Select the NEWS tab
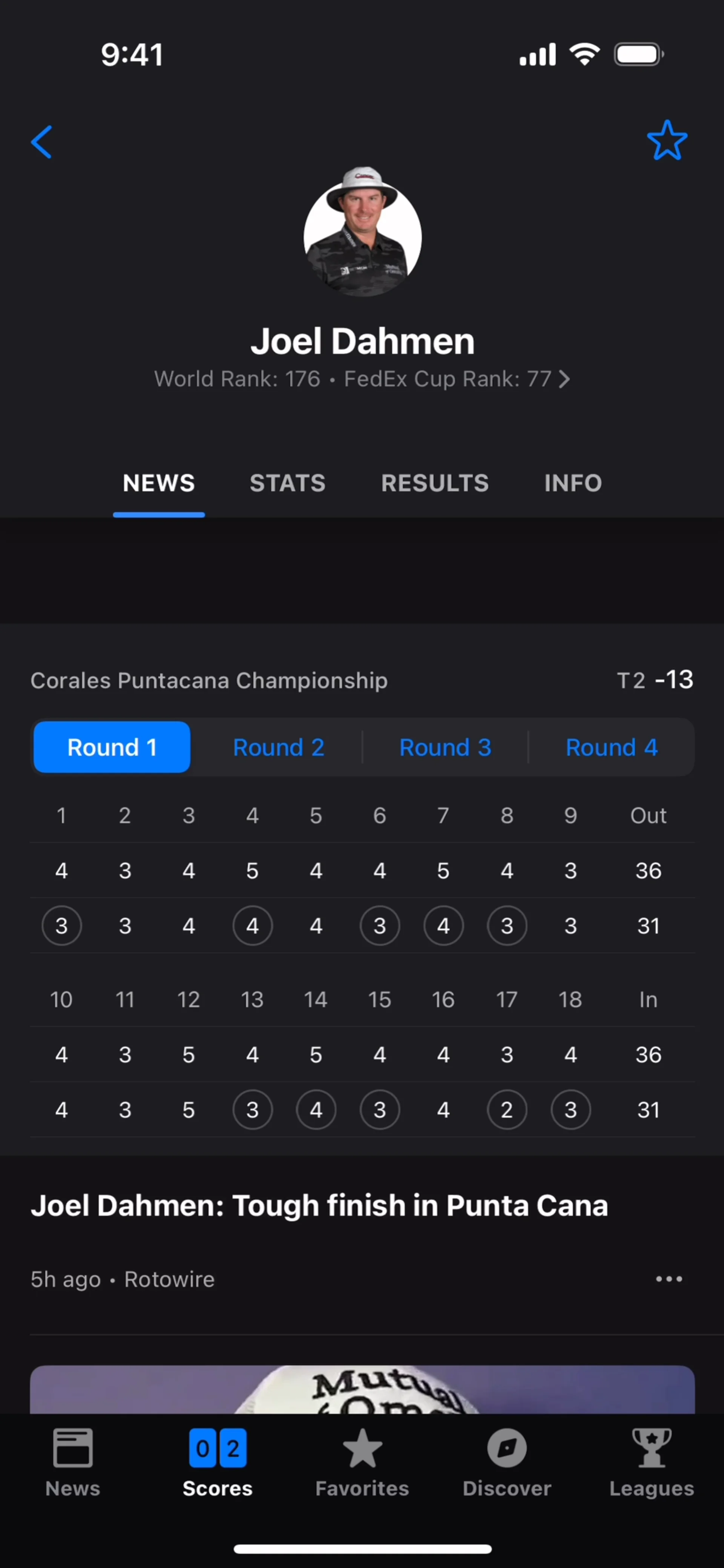The width and height of the screenshot is (724, 1568). pyautogui.click(x=159, y=483)
